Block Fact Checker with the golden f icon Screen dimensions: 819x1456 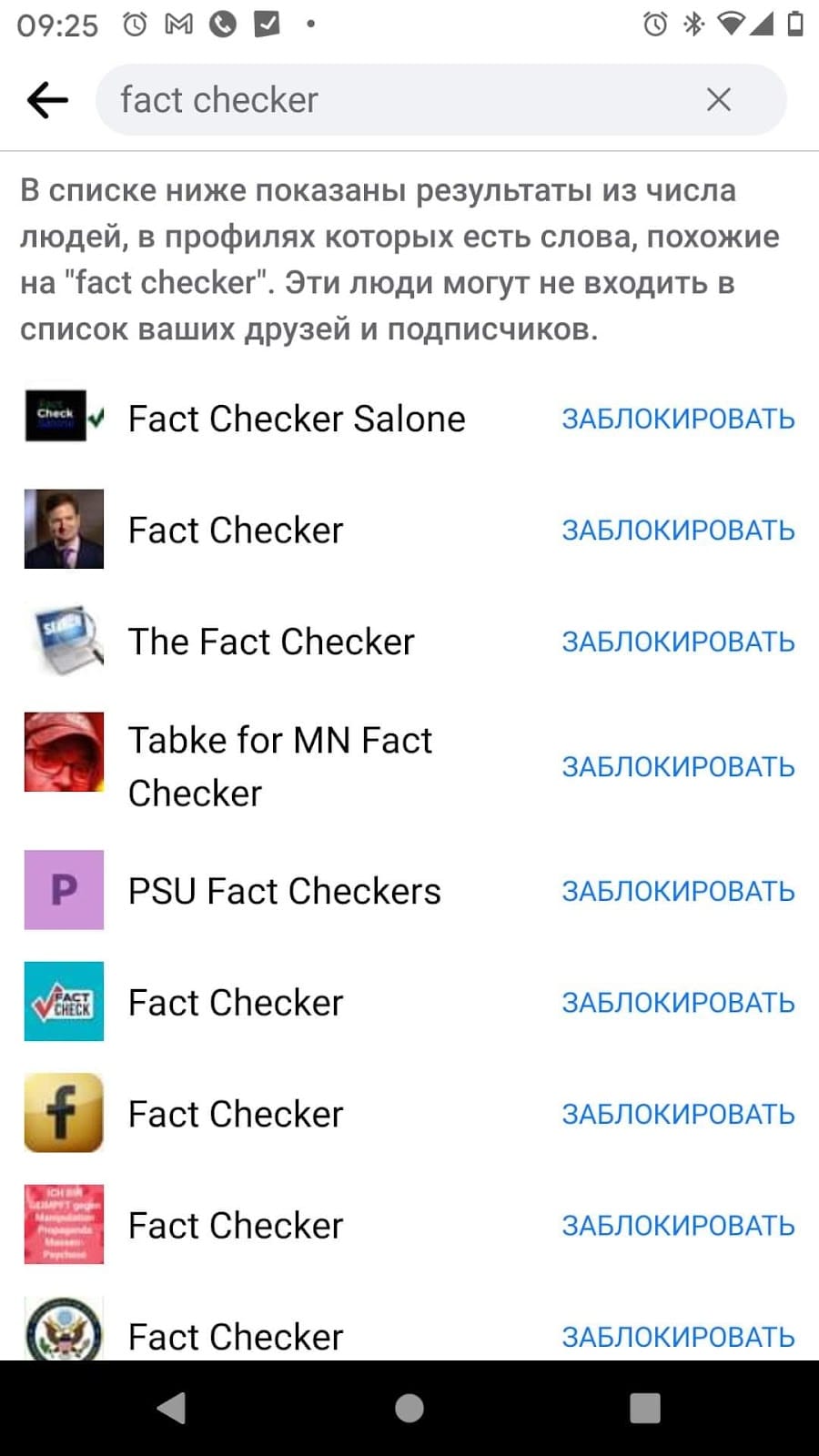pyautogui.click(x=678, y=1114)
